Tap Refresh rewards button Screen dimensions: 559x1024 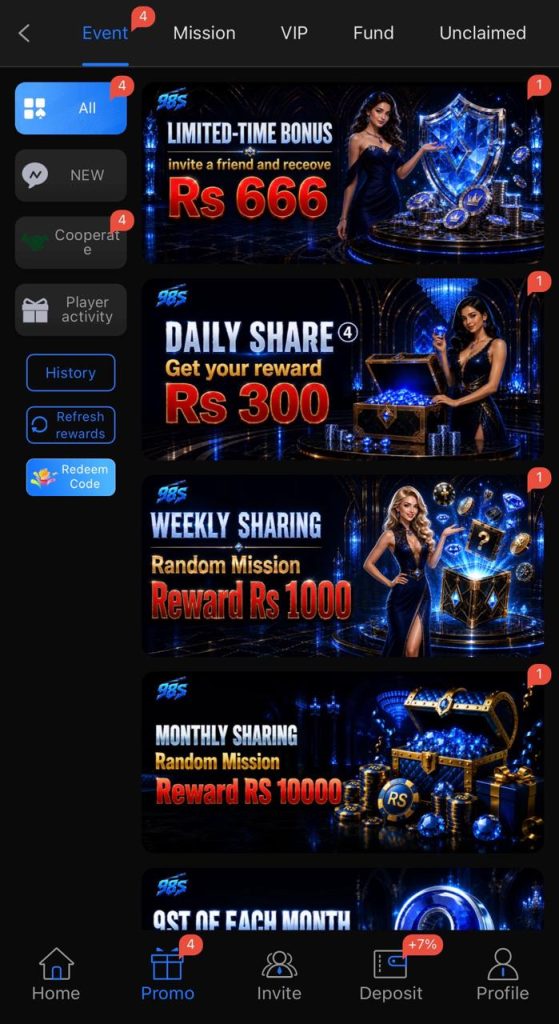[71, 425]
